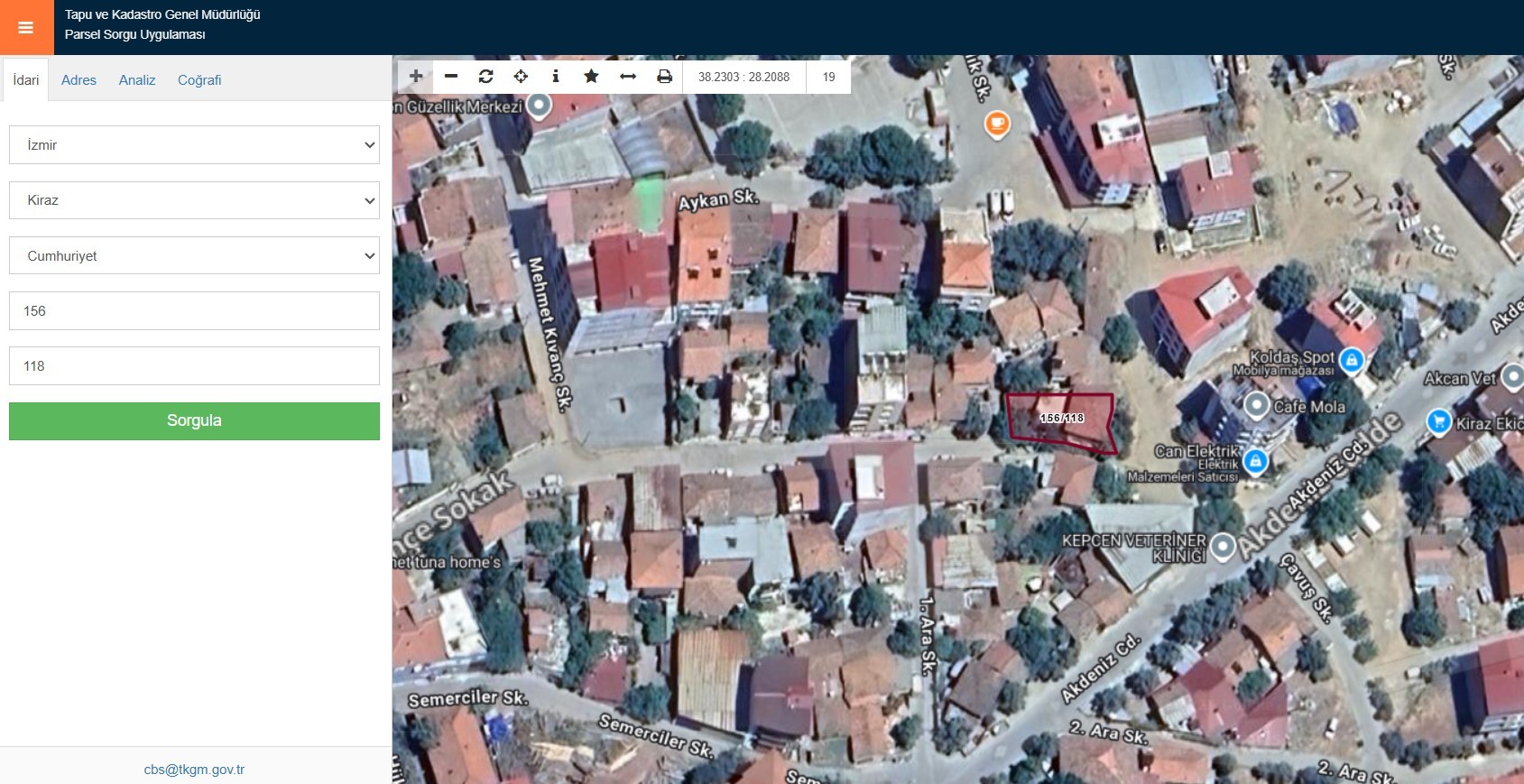Switch to the İdari tab
Image resolution: width=1524 pixels, height=784 pixels.
click(26, 80)
